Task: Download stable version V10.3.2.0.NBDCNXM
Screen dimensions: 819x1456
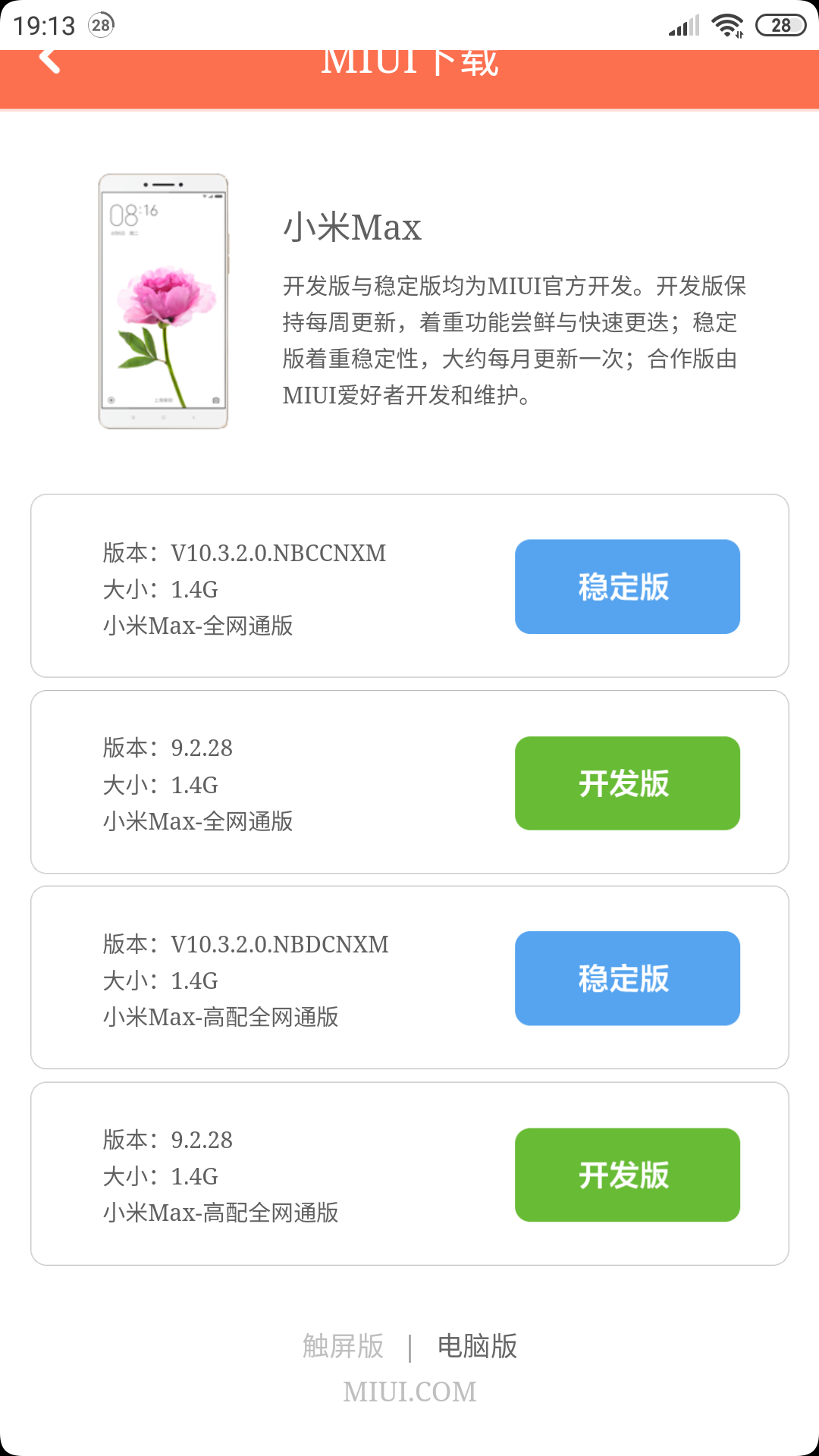Action: pyautogui.click(x=627, y=978)
